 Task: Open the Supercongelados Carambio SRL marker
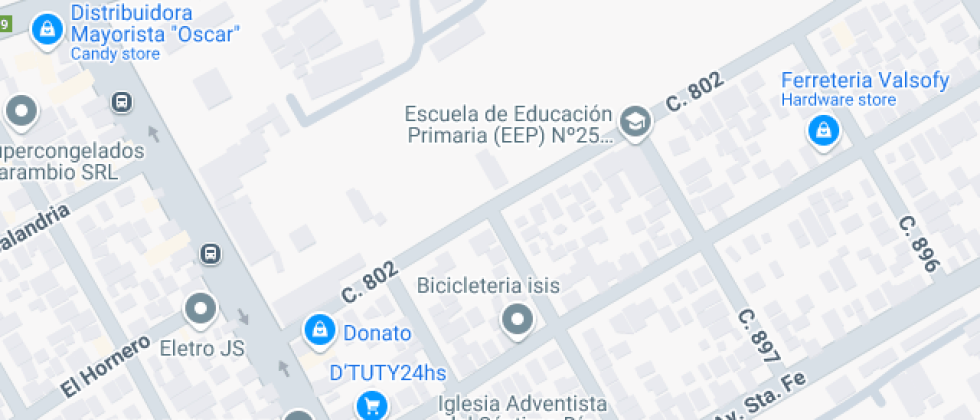tap(21, 110)
